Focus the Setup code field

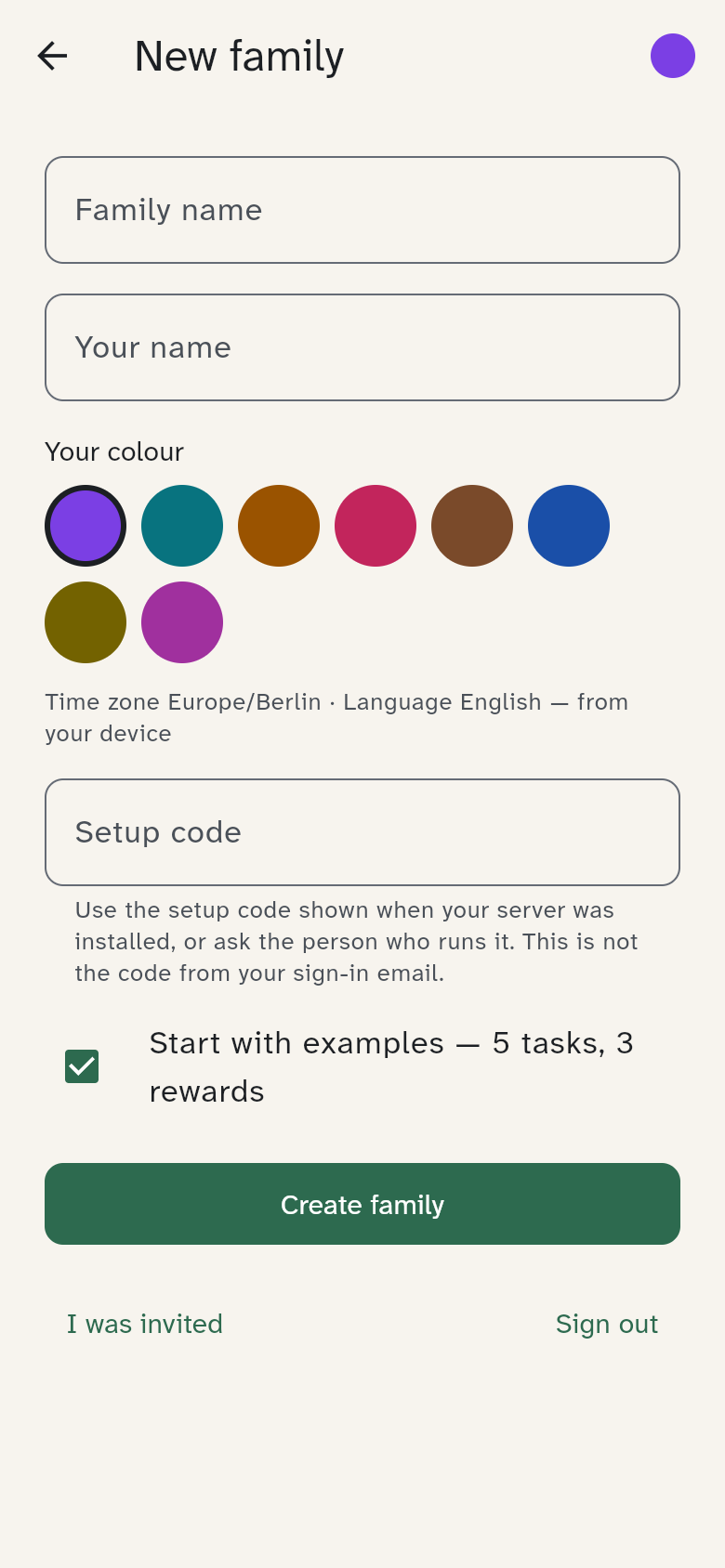pyautogui.click(x=362, y=832)
